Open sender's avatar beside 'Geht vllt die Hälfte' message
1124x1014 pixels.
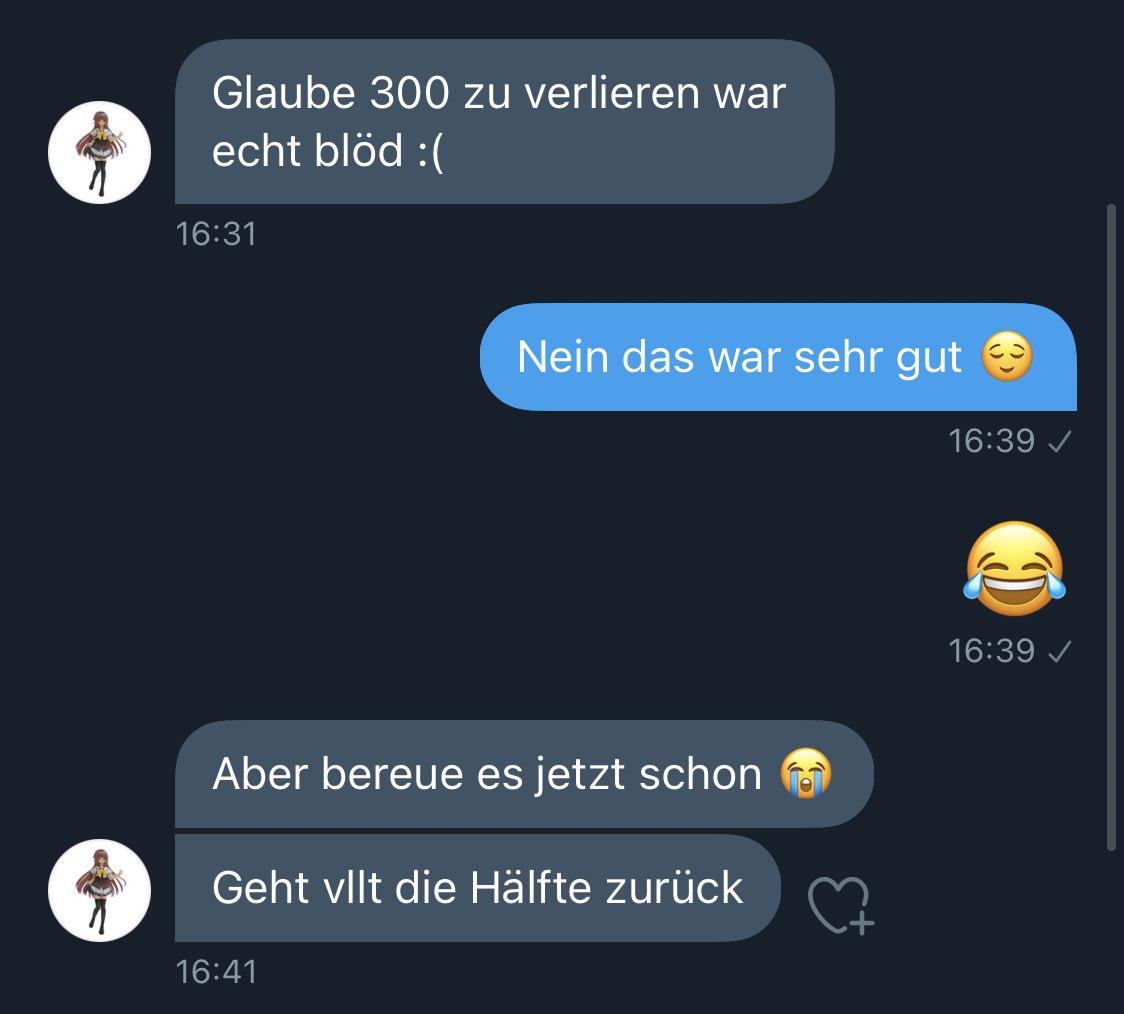[99, 890]
